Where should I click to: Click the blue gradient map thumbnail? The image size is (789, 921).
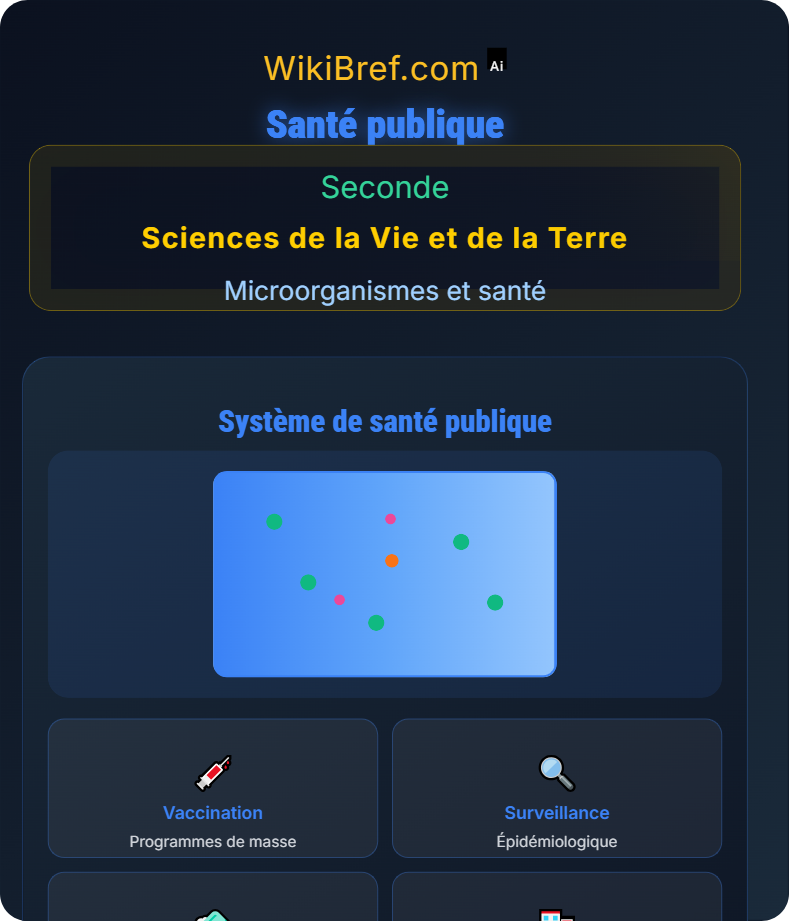click(384, 573)
